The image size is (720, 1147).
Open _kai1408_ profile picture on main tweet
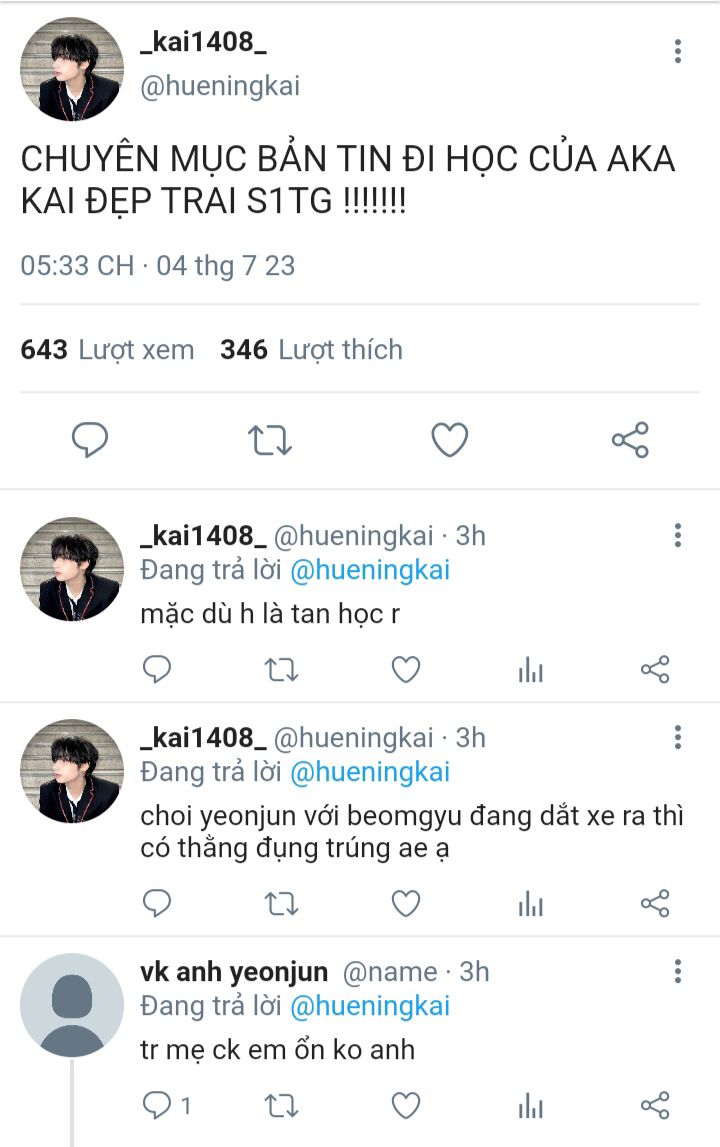click(72, 69)
